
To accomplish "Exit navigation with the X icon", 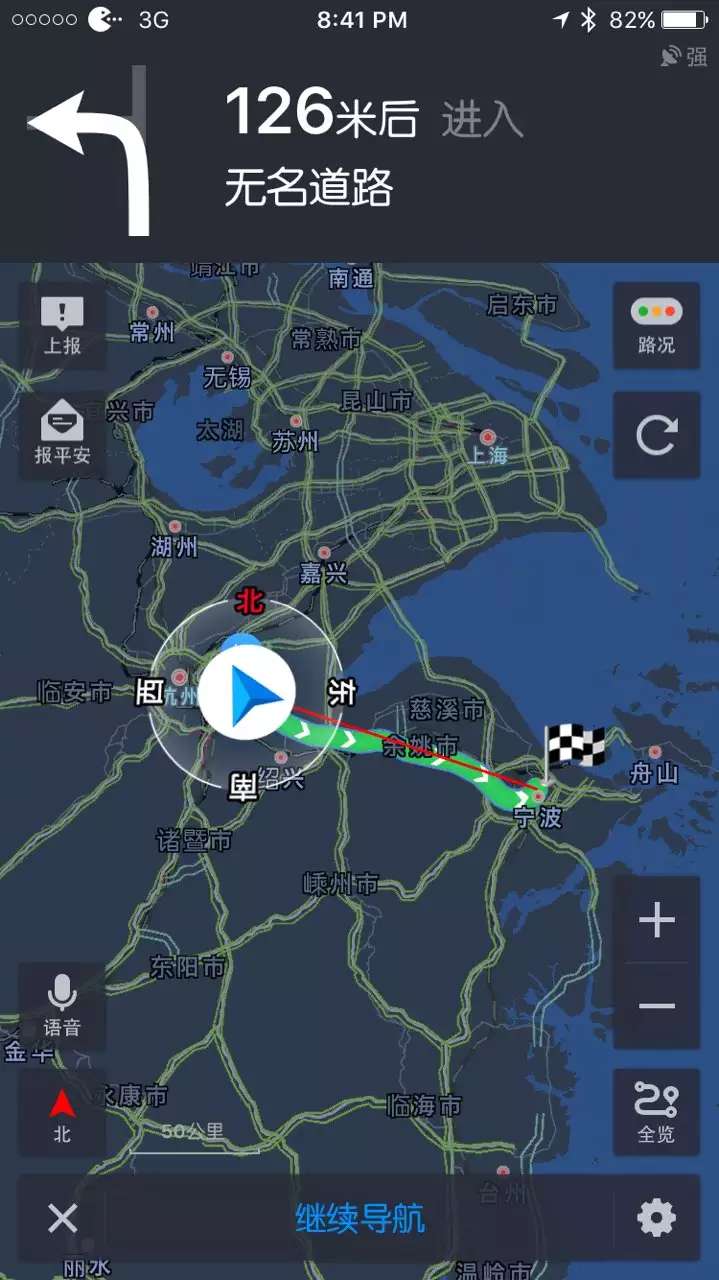I will click(x=62, y=1218).
